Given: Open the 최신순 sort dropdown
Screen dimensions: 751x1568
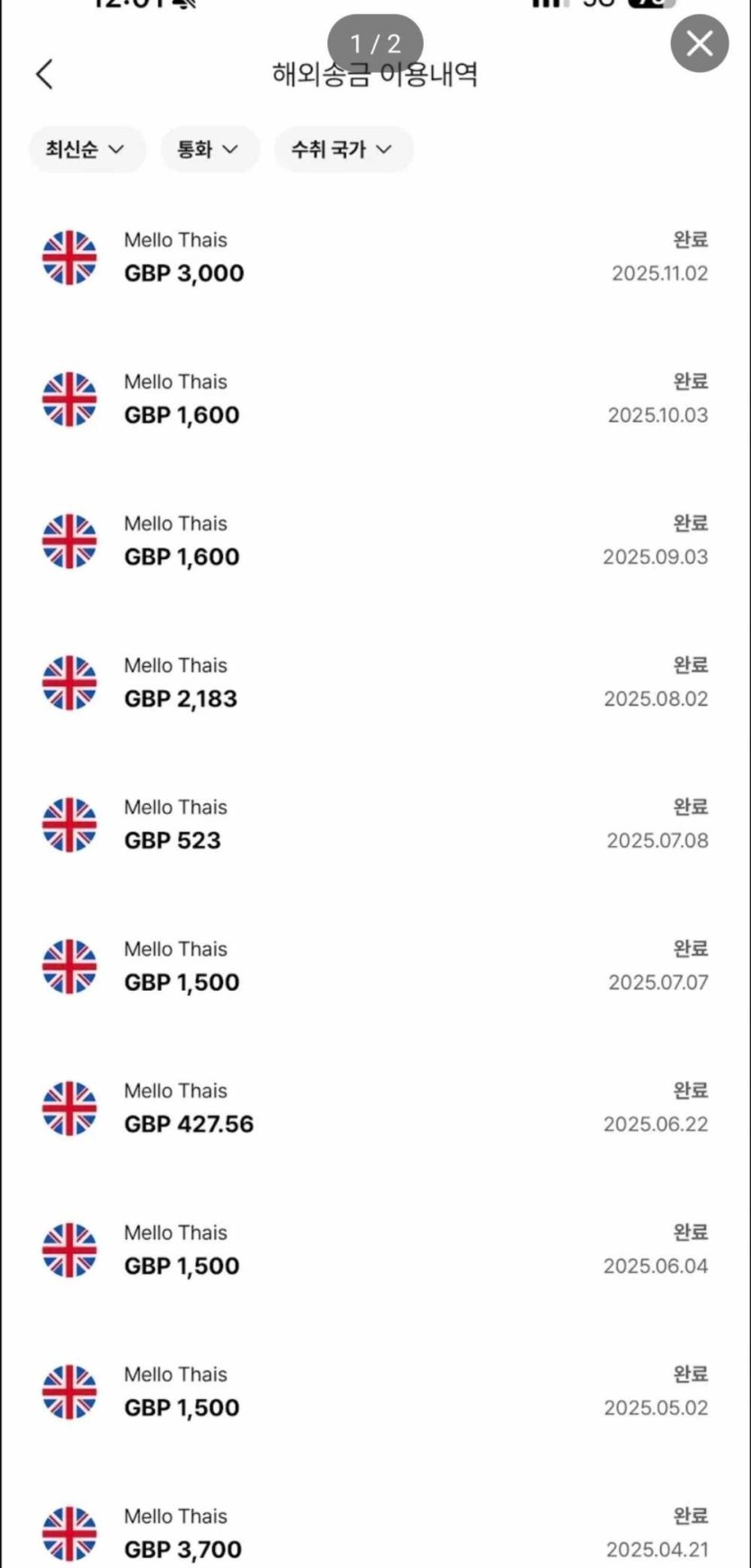Looking at the screenshot, I should (x=86, y=149).
